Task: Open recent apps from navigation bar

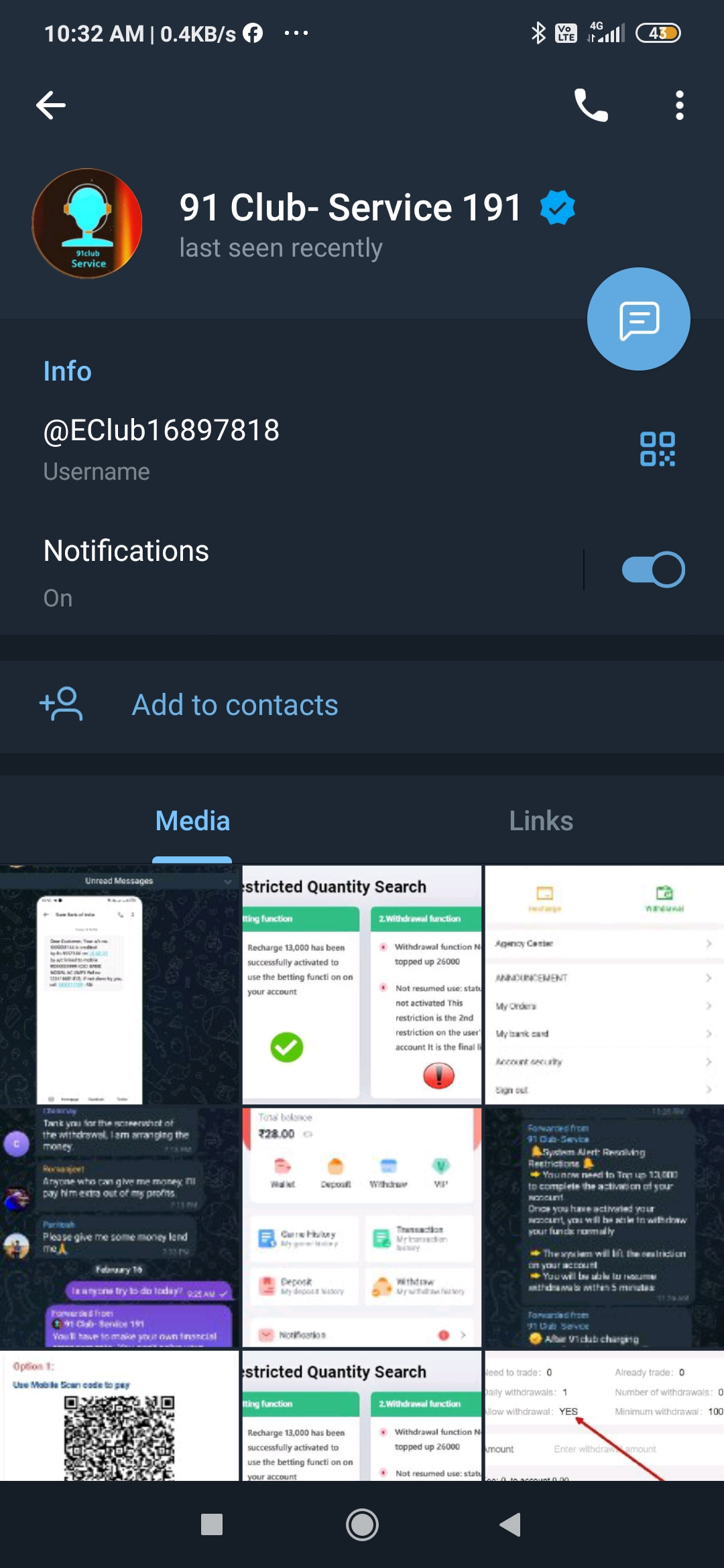Action: (x=212, y=1525)
